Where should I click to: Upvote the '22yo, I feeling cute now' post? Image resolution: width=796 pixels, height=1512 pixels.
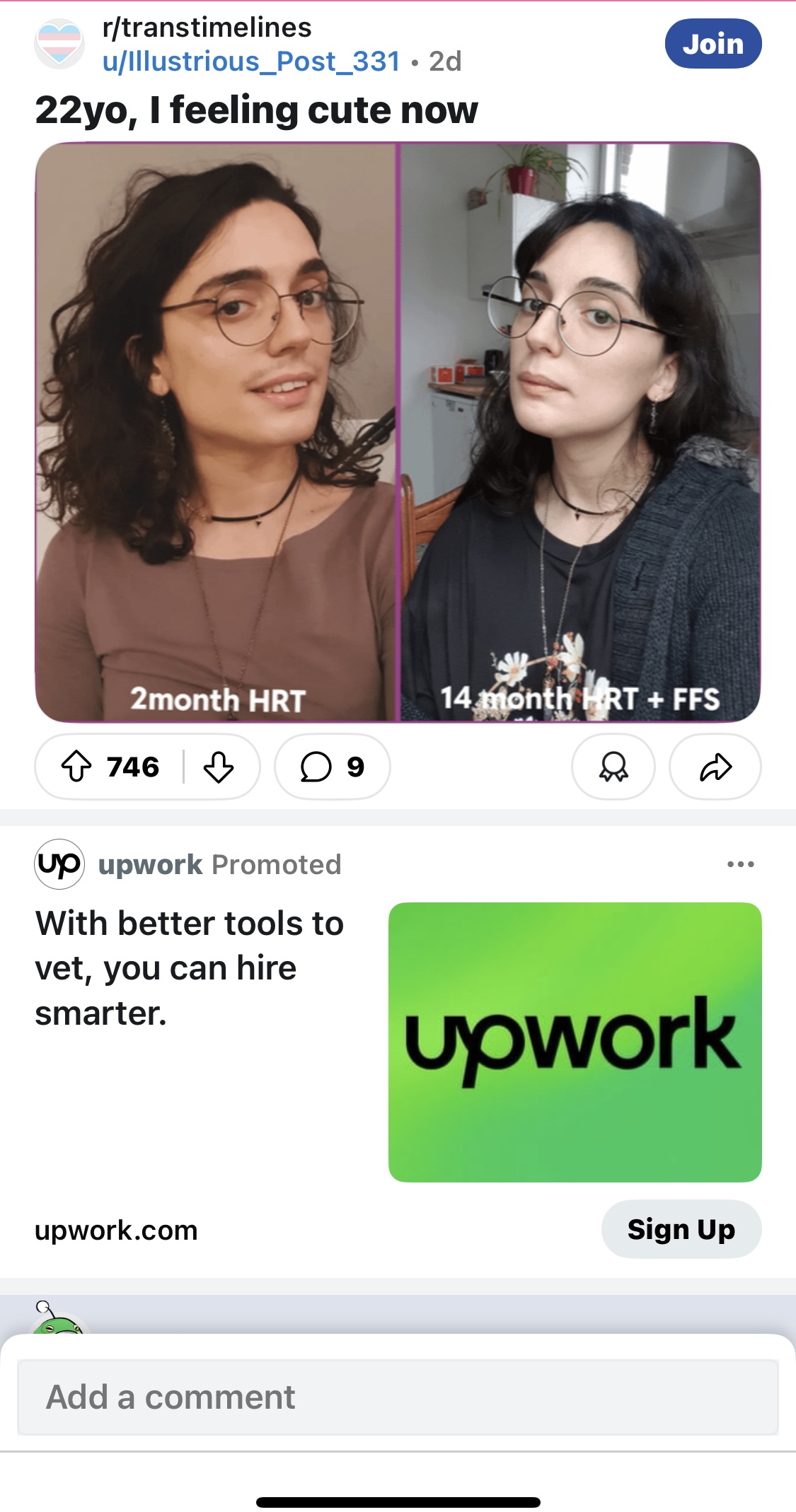[77, 767]
